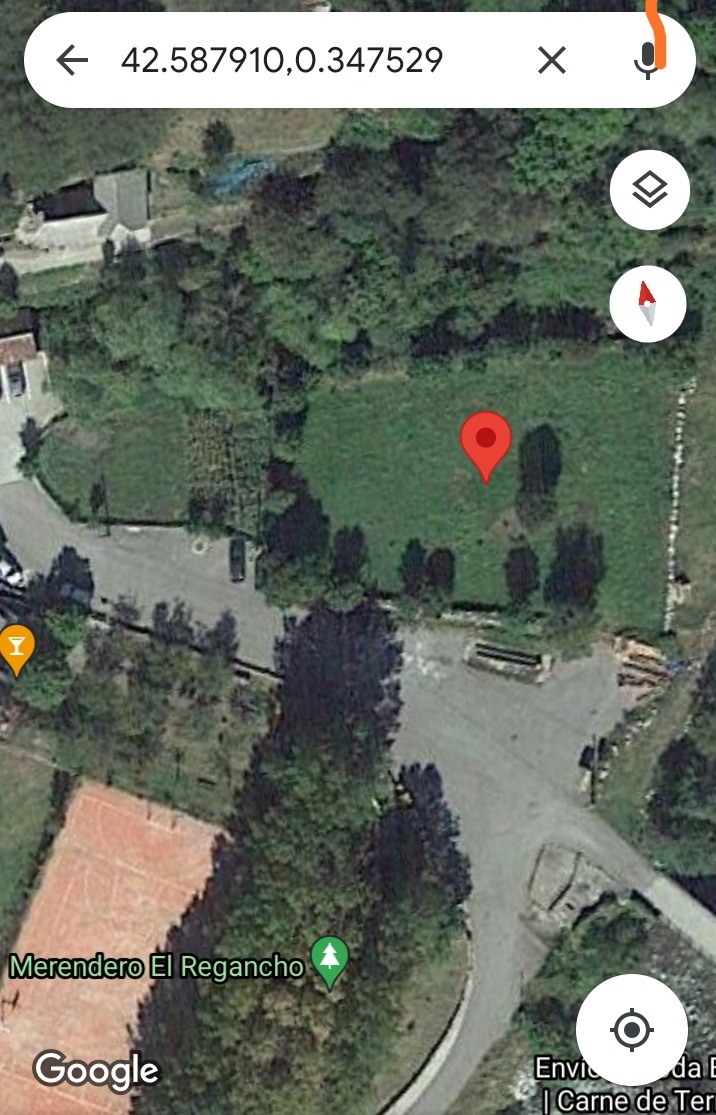Go back from the search result
Viewport: 716px width, 1115px height.
coord(72,61)
